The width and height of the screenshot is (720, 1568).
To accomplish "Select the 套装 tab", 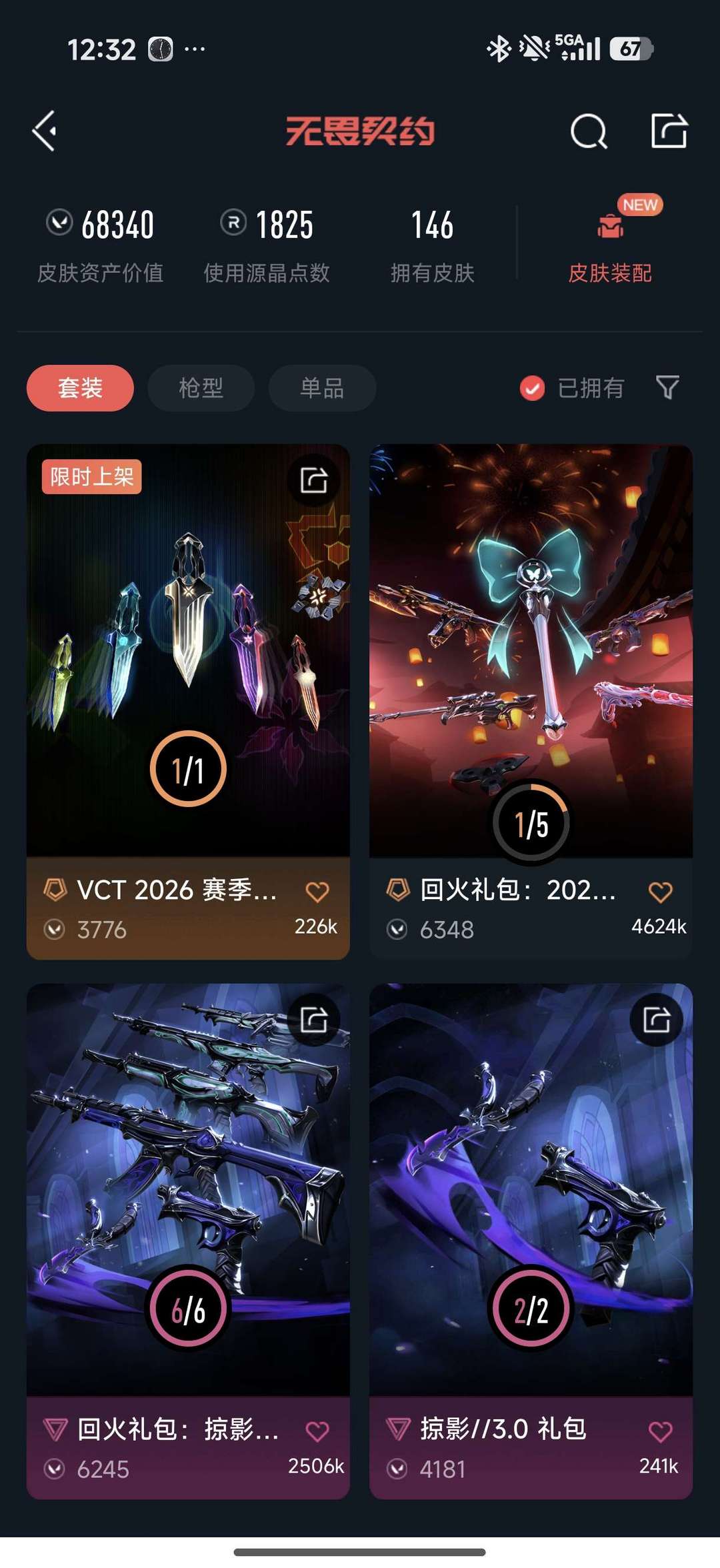I will click(x=80, y=388).
